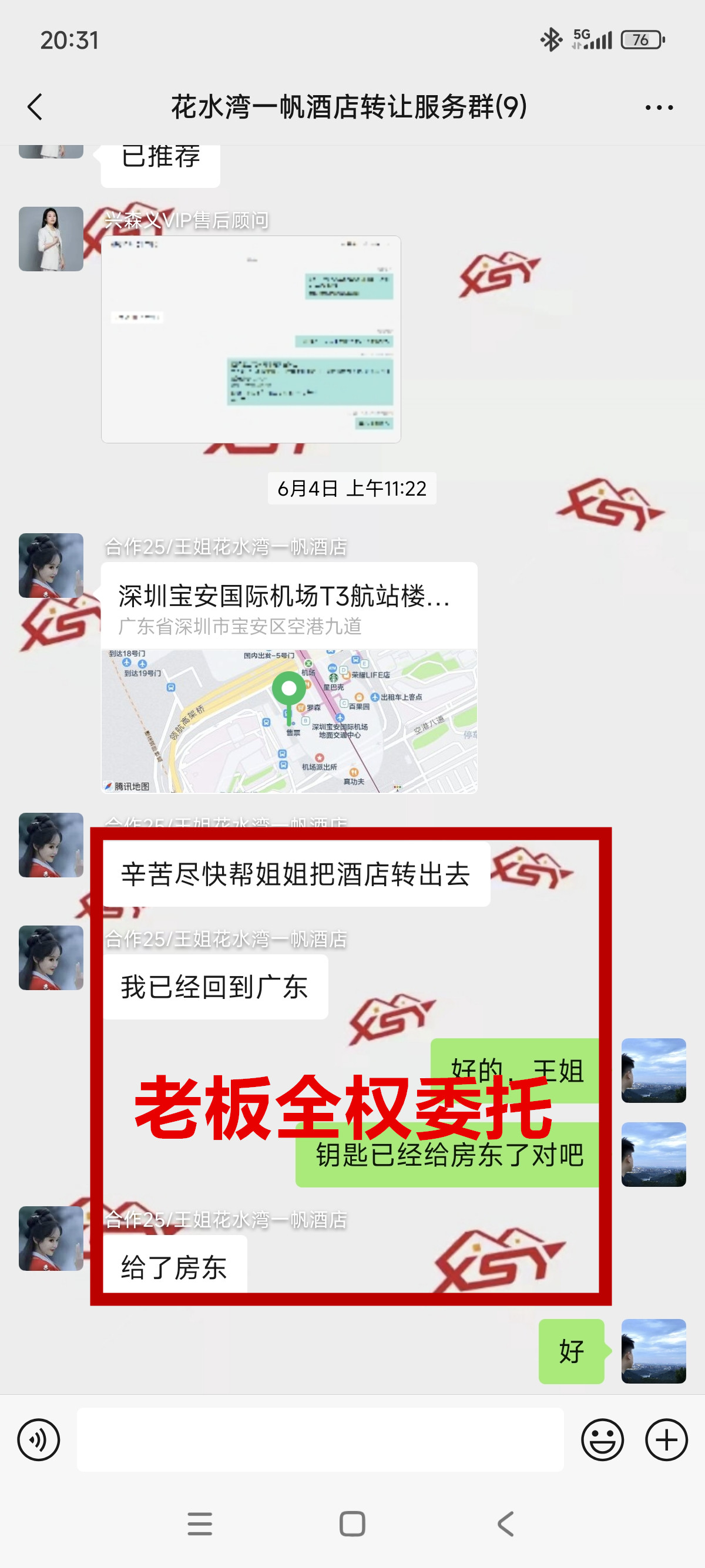Switch to voice message input

point(38,1439)
